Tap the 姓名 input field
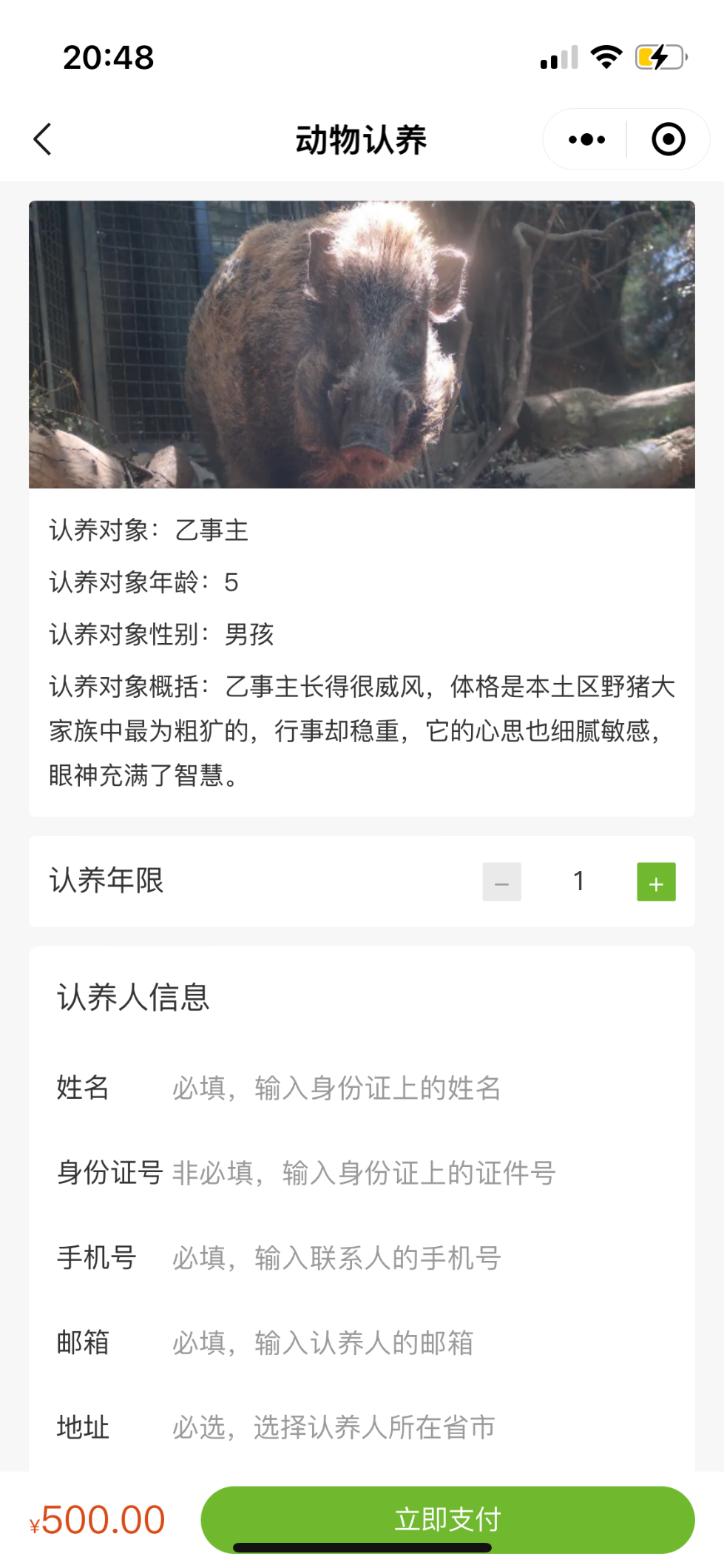This screenshot has height=1568, width=724. [422, 1088]
